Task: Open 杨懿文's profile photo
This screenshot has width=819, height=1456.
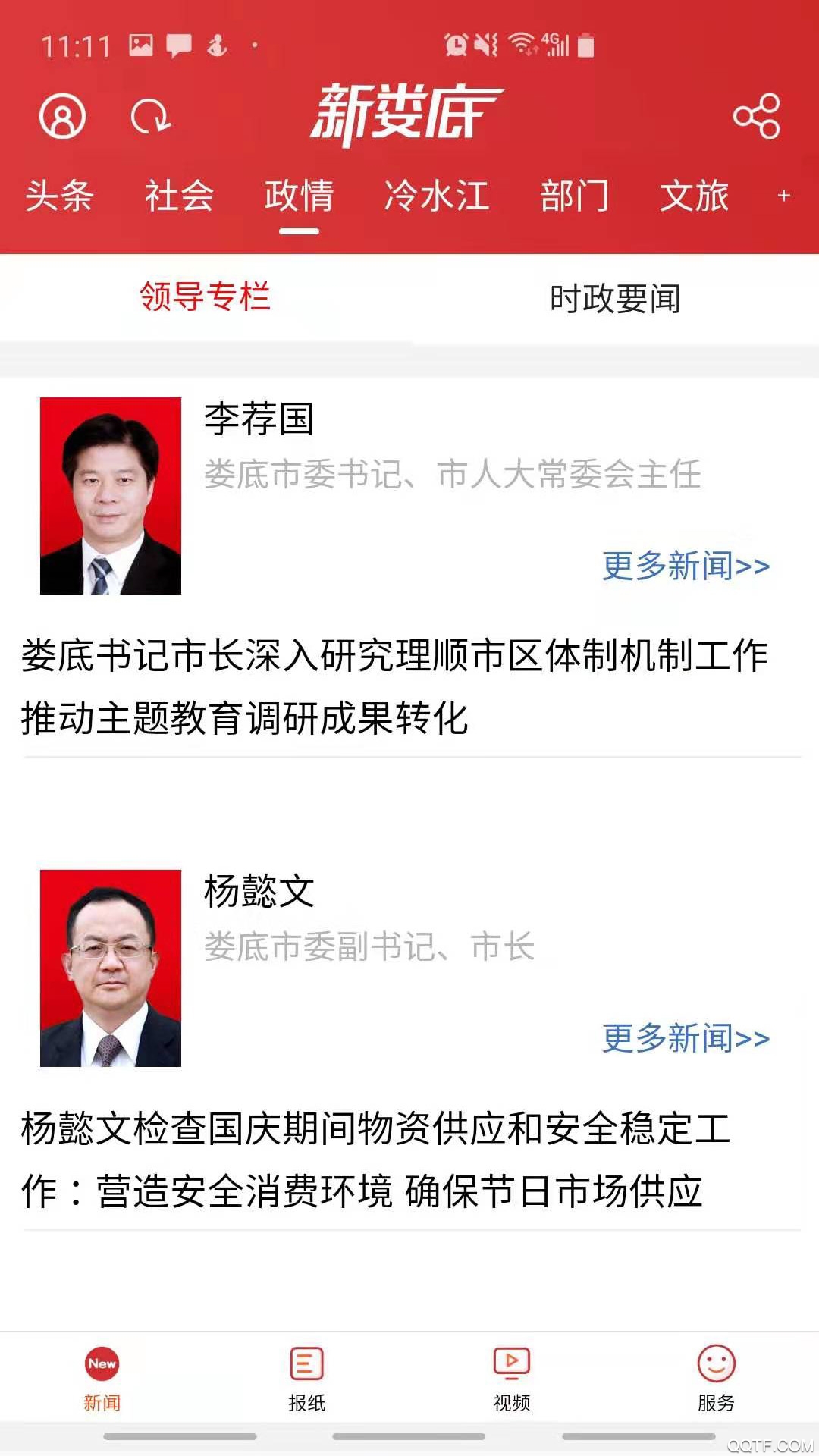Action: click(x=111, y=968)
